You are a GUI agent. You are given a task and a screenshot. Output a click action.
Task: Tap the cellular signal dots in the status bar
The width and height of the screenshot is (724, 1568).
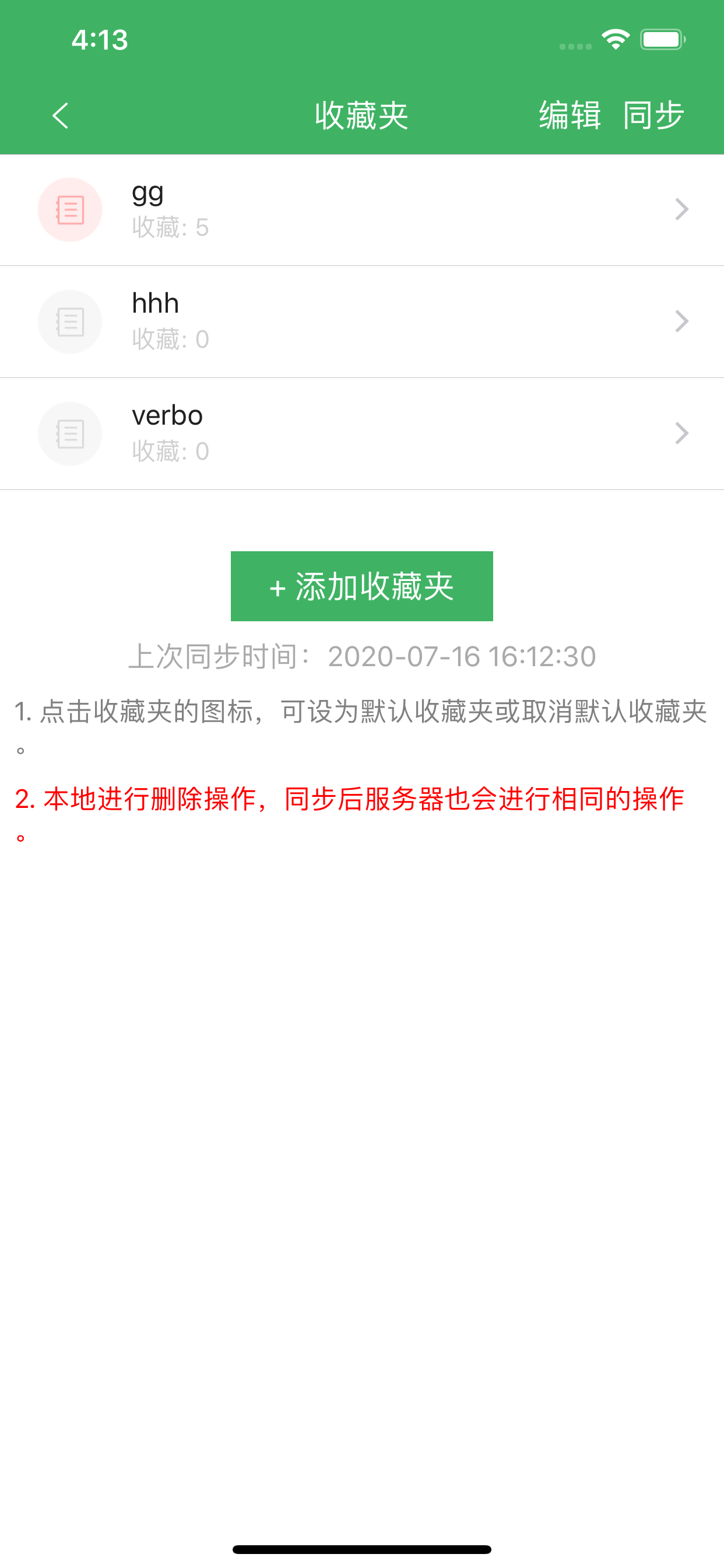(x=574, y=45)
